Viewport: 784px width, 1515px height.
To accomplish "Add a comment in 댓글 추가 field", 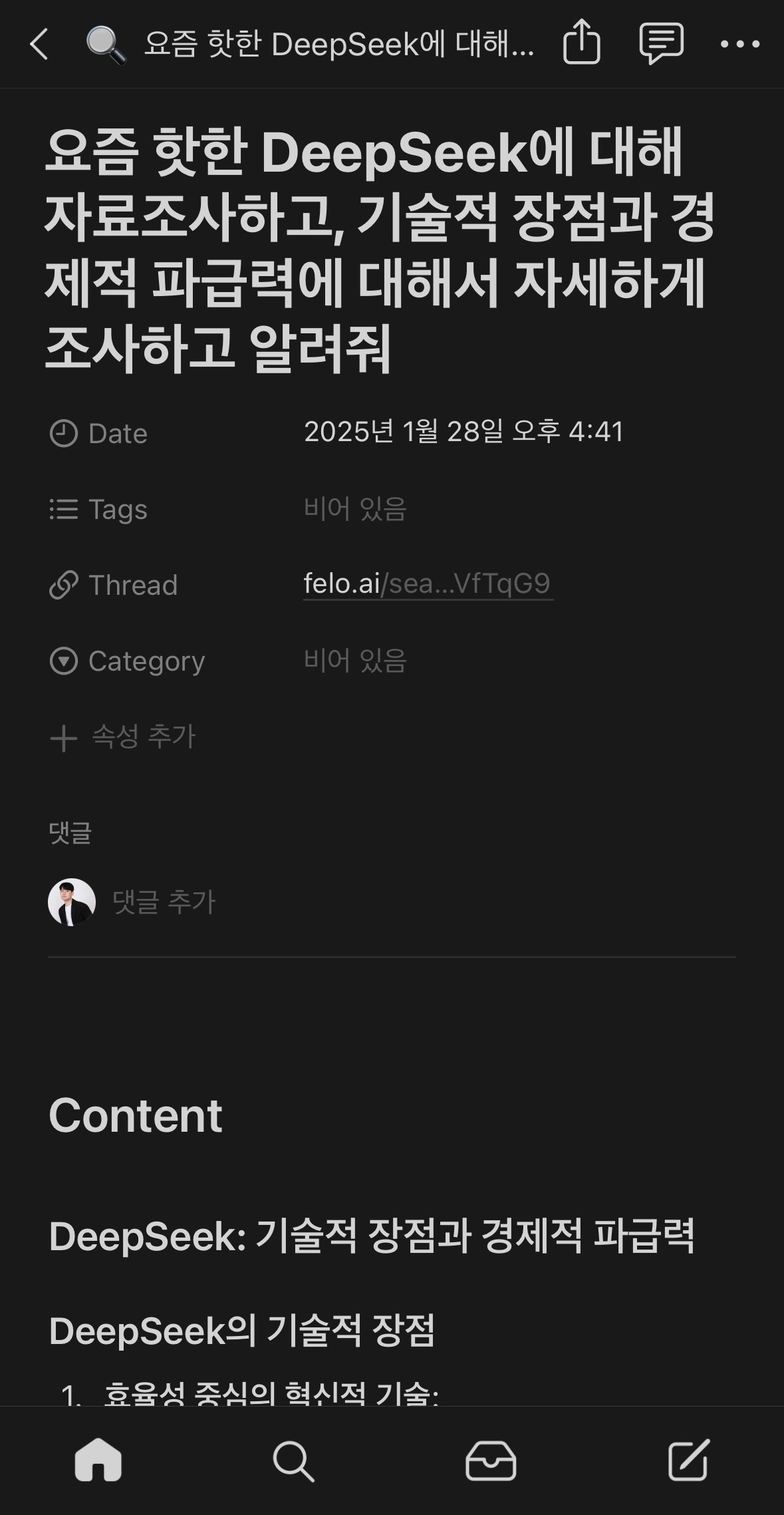I will pyautogui.click(x=164, y=902).
